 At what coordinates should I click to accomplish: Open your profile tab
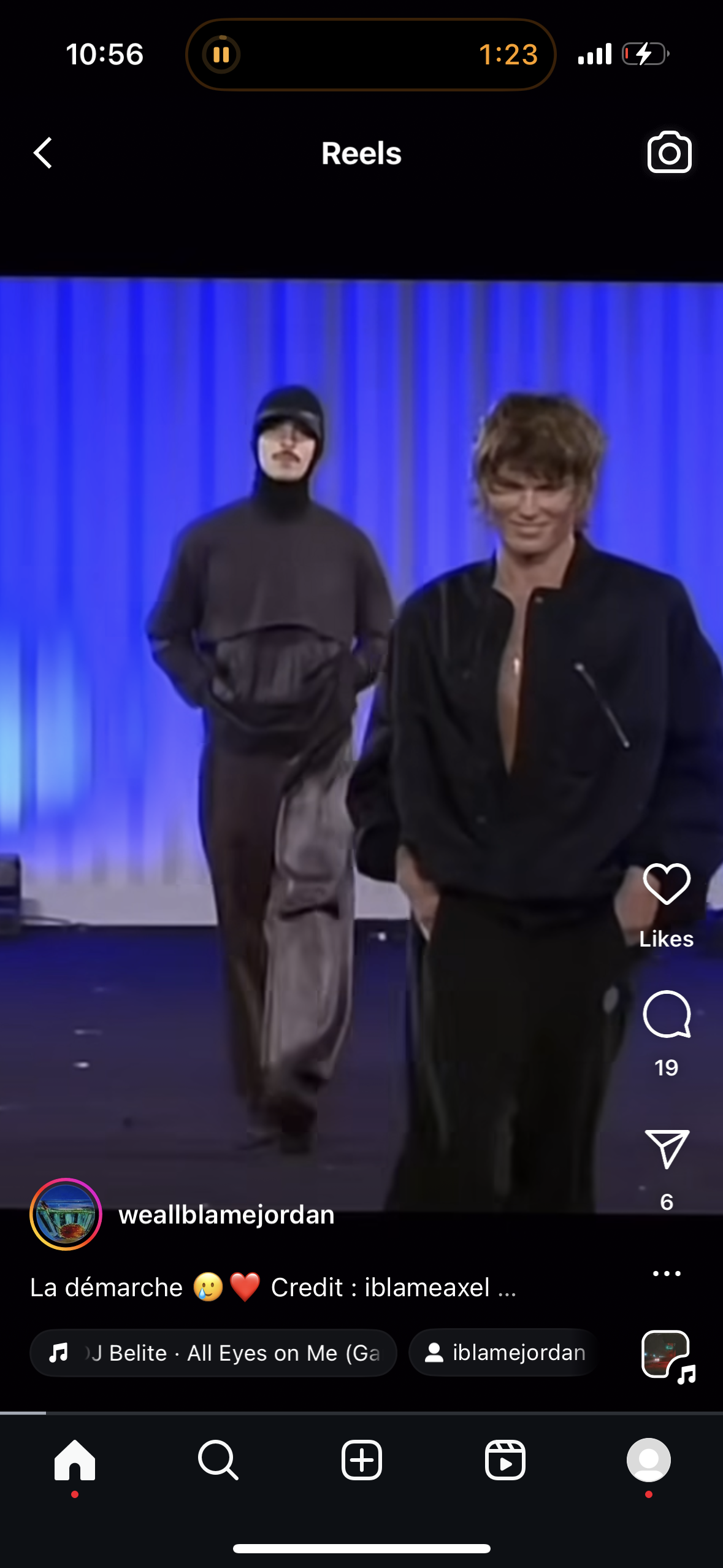[649, 1460]
